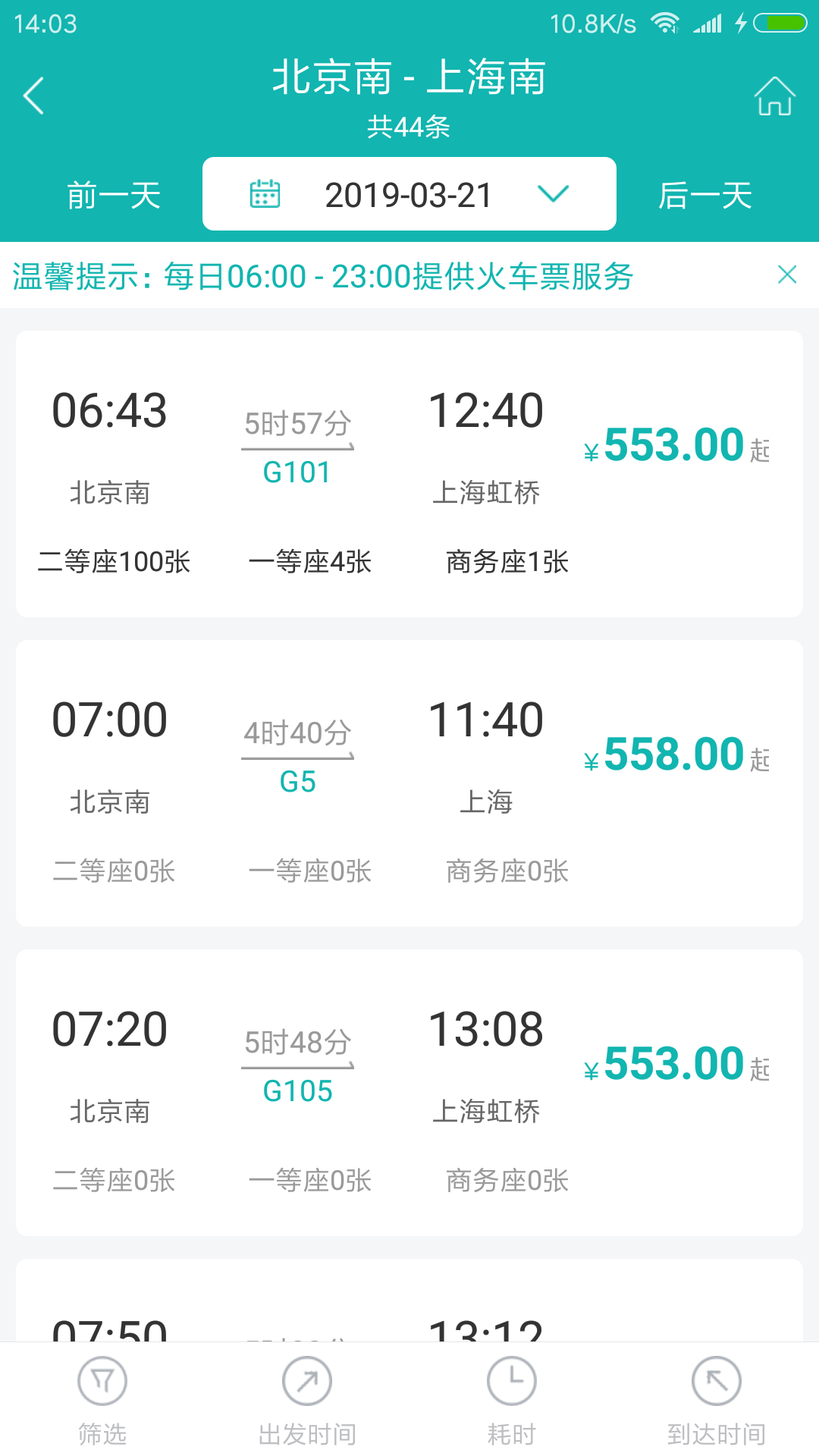Screen dimensions: 819x1456
Task: Tap the Wi-Fi icon in status bar
Action: 666,23
